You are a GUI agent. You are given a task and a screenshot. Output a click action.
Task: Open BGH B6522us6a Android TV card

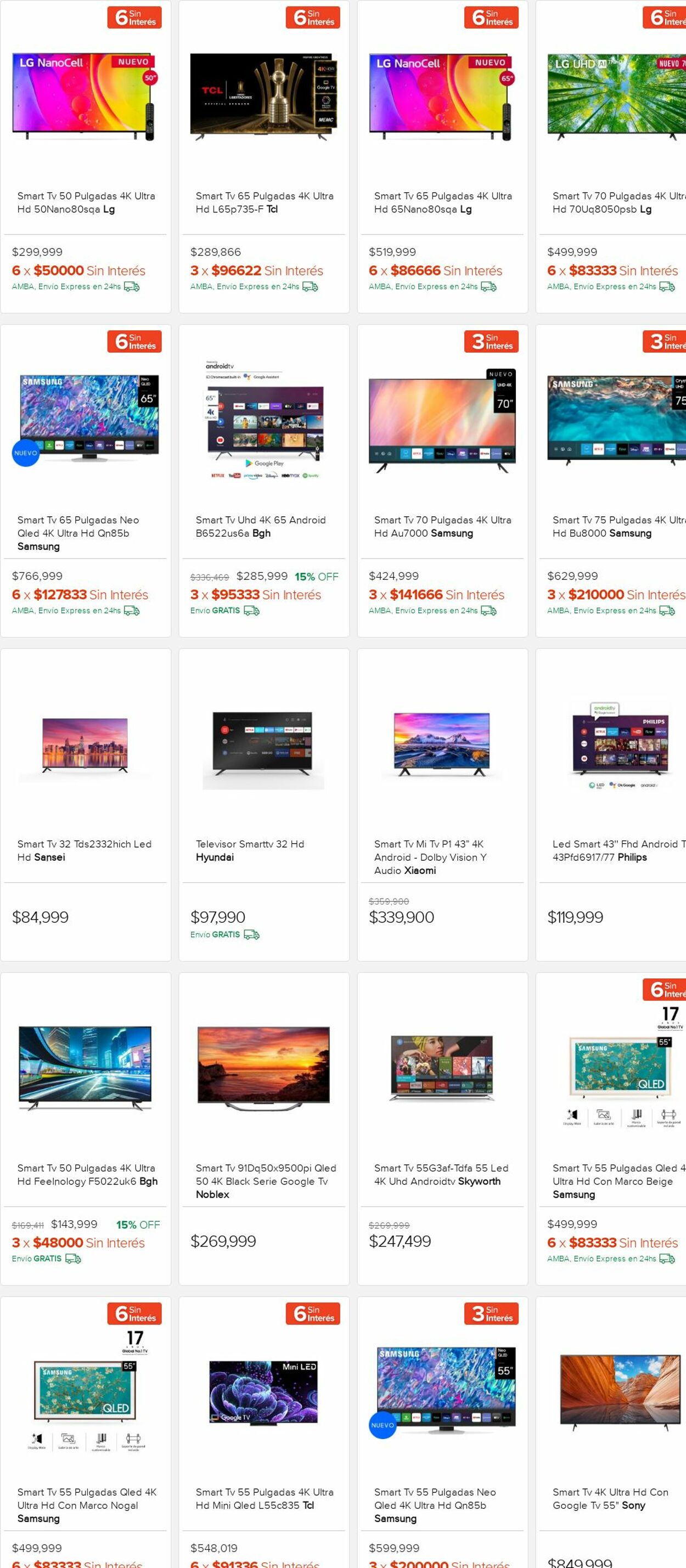click(263, 526)
